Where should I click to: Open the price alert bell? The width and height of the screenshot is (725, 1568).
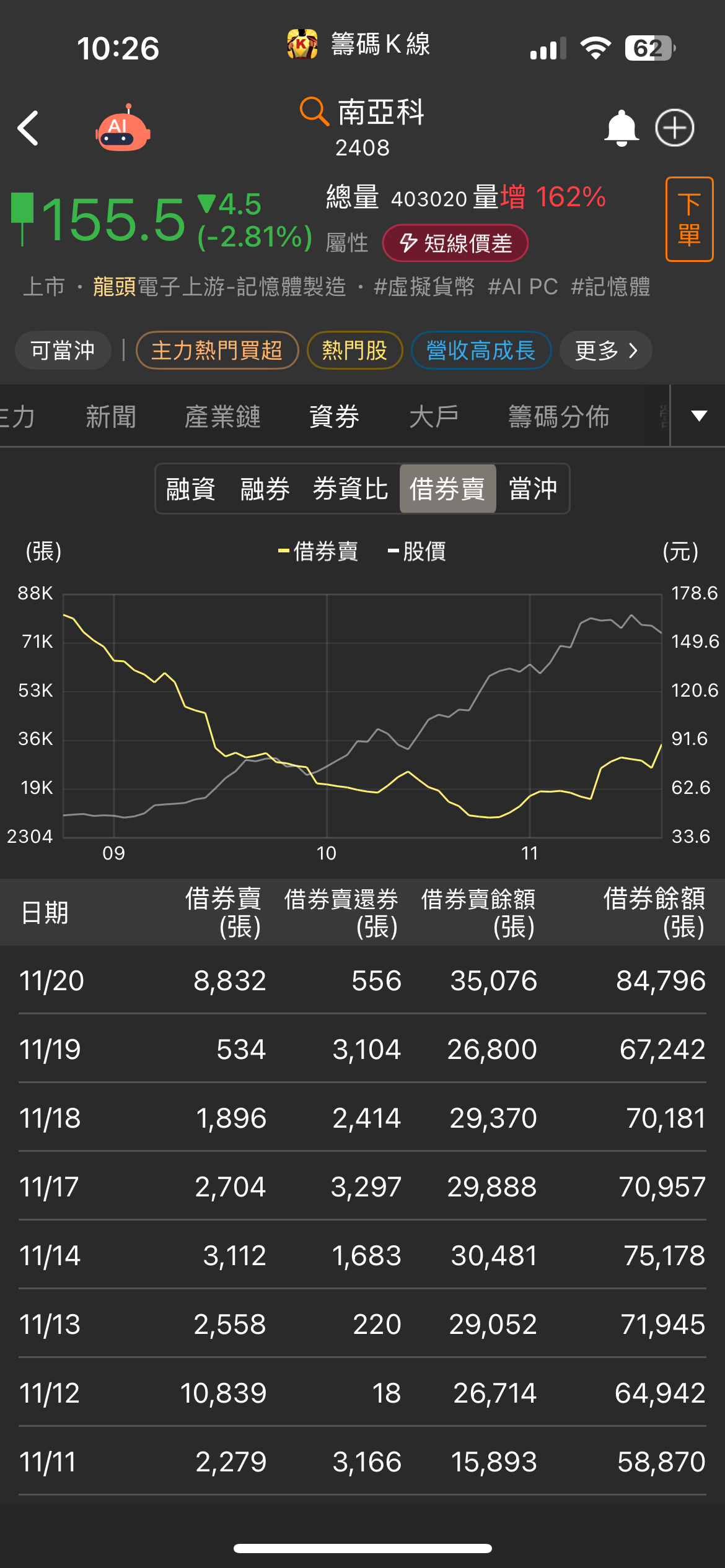pos(621,128)
